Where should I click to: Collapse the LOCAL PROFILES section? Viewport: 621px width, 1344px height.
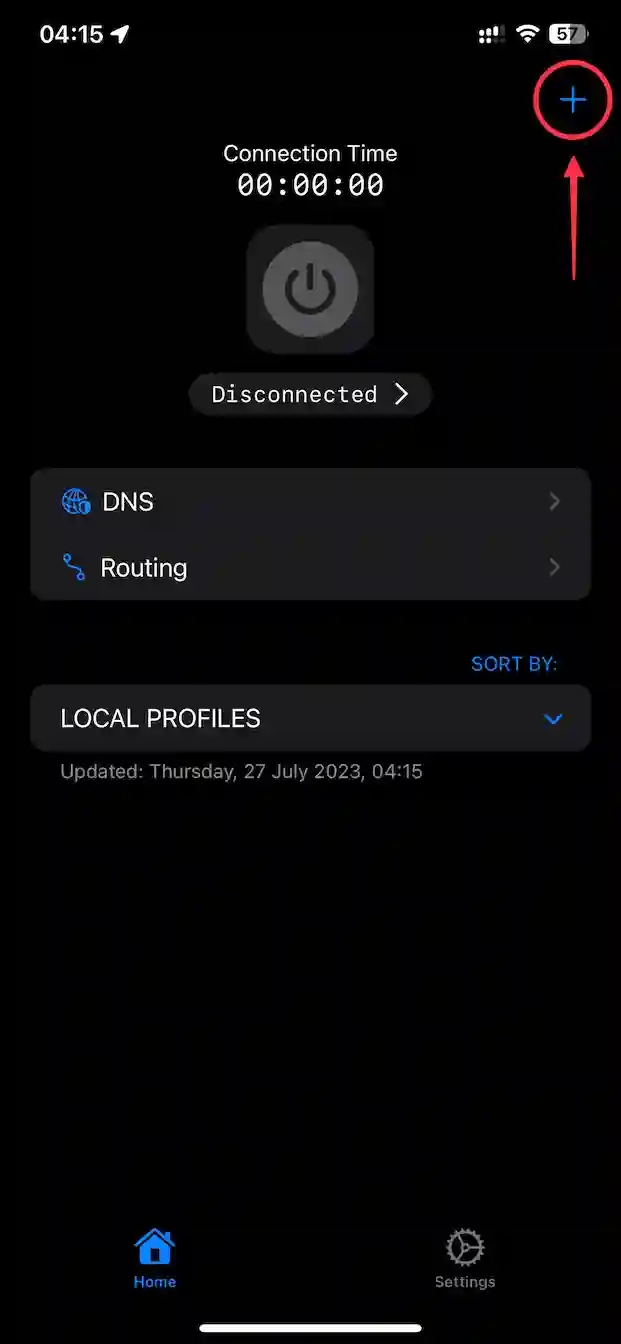552,718
